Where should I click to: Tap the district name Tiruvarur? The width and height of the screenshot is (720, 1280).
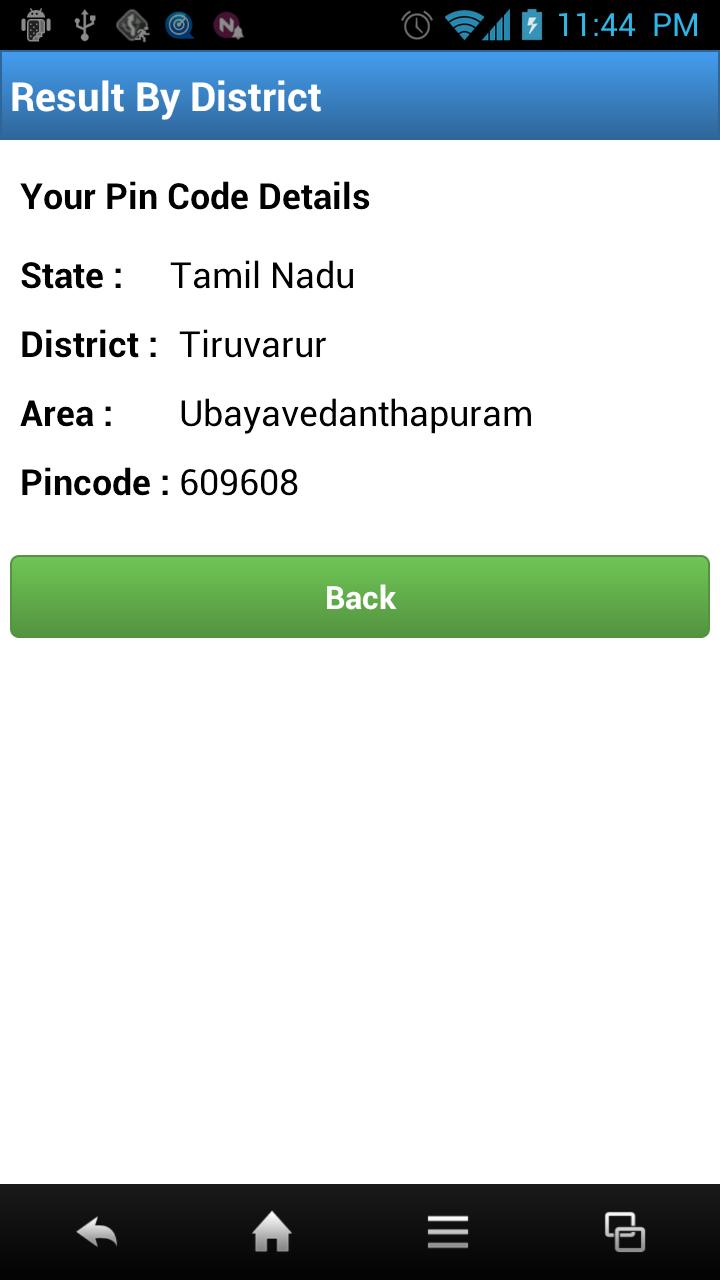[252, 344]
